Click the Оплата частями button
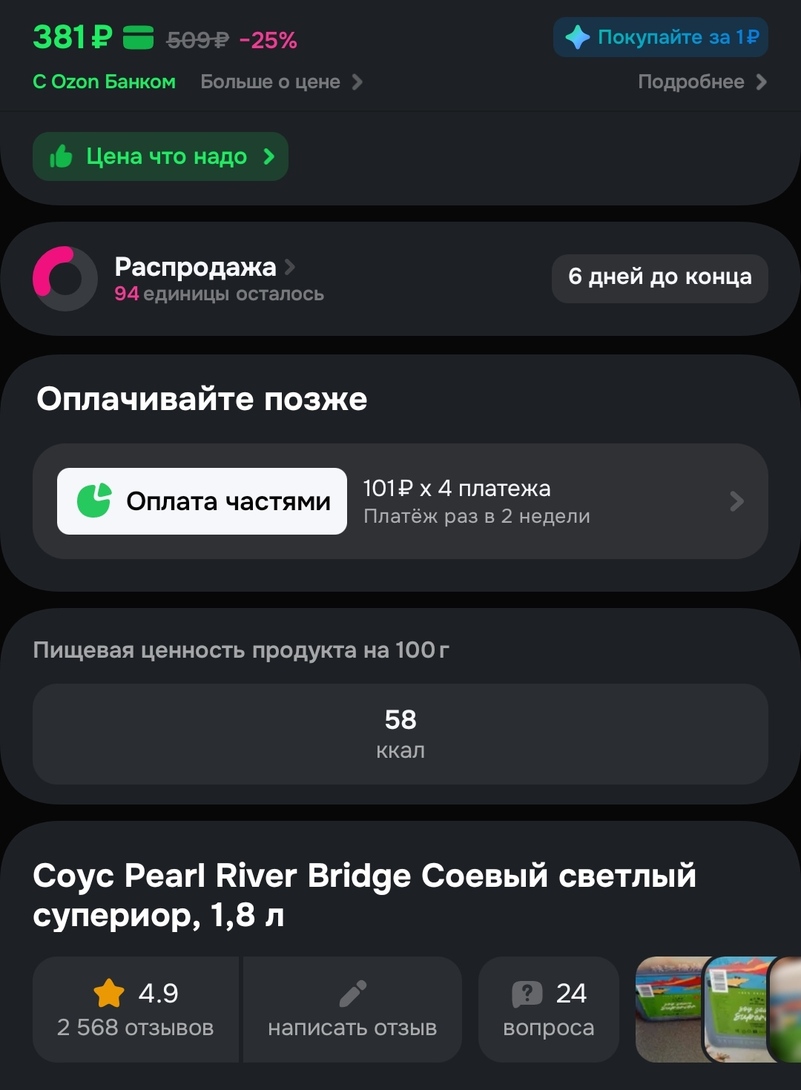Screen dimensions: 801x1090 click(201, 501)
